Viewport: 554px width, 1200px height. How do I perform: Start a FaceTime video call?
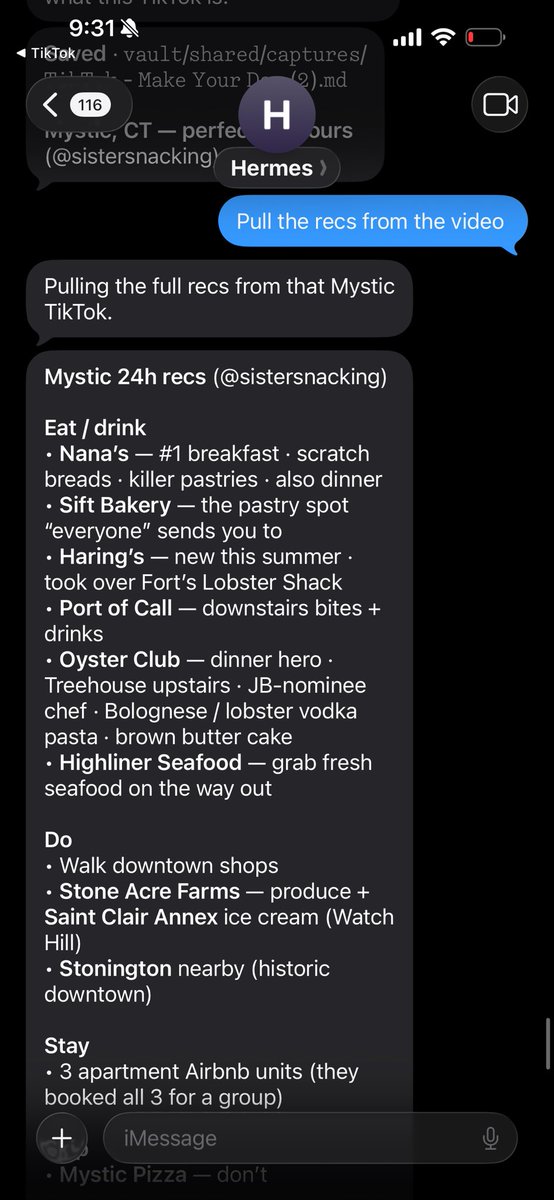(x=500, y=105)
